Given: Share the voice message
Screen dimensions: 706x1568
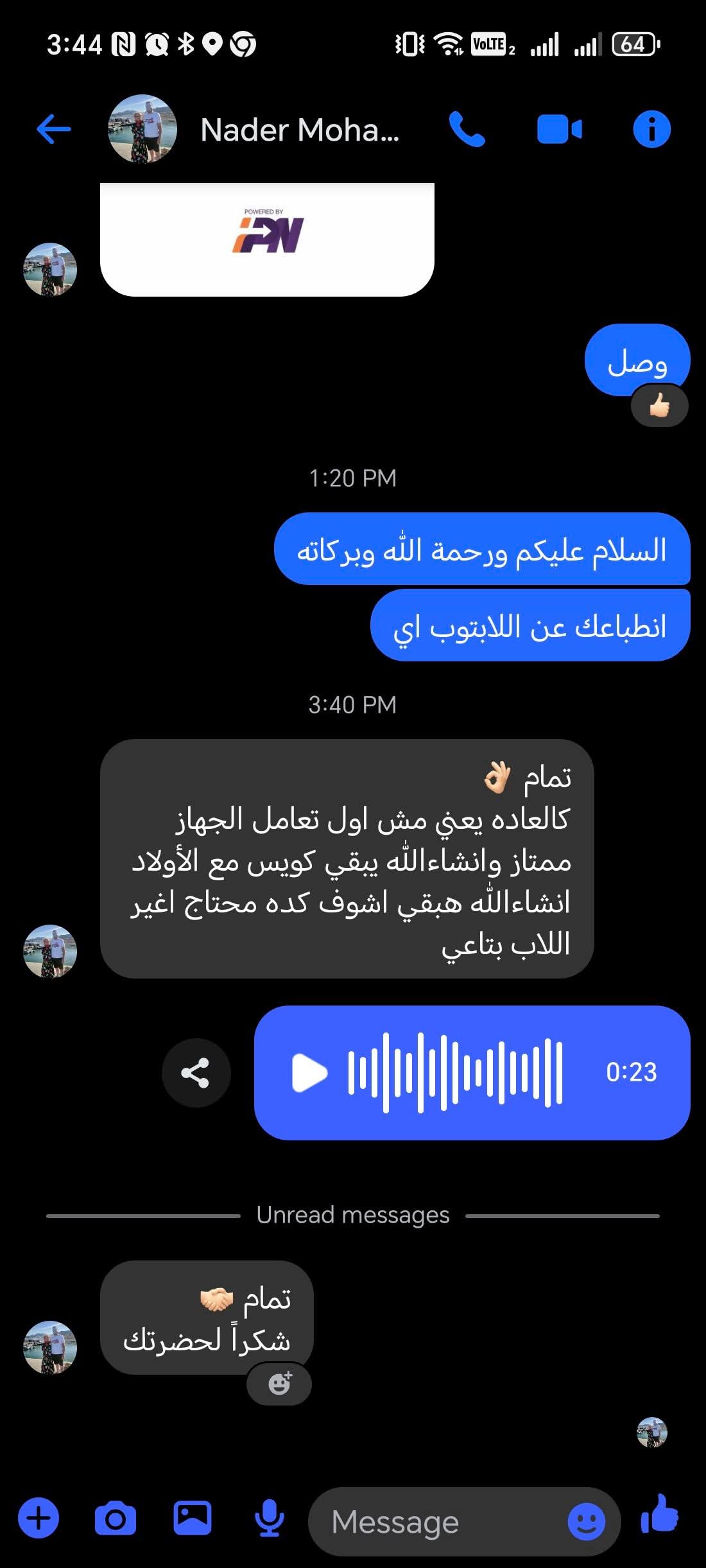Looking at the screenshot, I should 196,1072.
